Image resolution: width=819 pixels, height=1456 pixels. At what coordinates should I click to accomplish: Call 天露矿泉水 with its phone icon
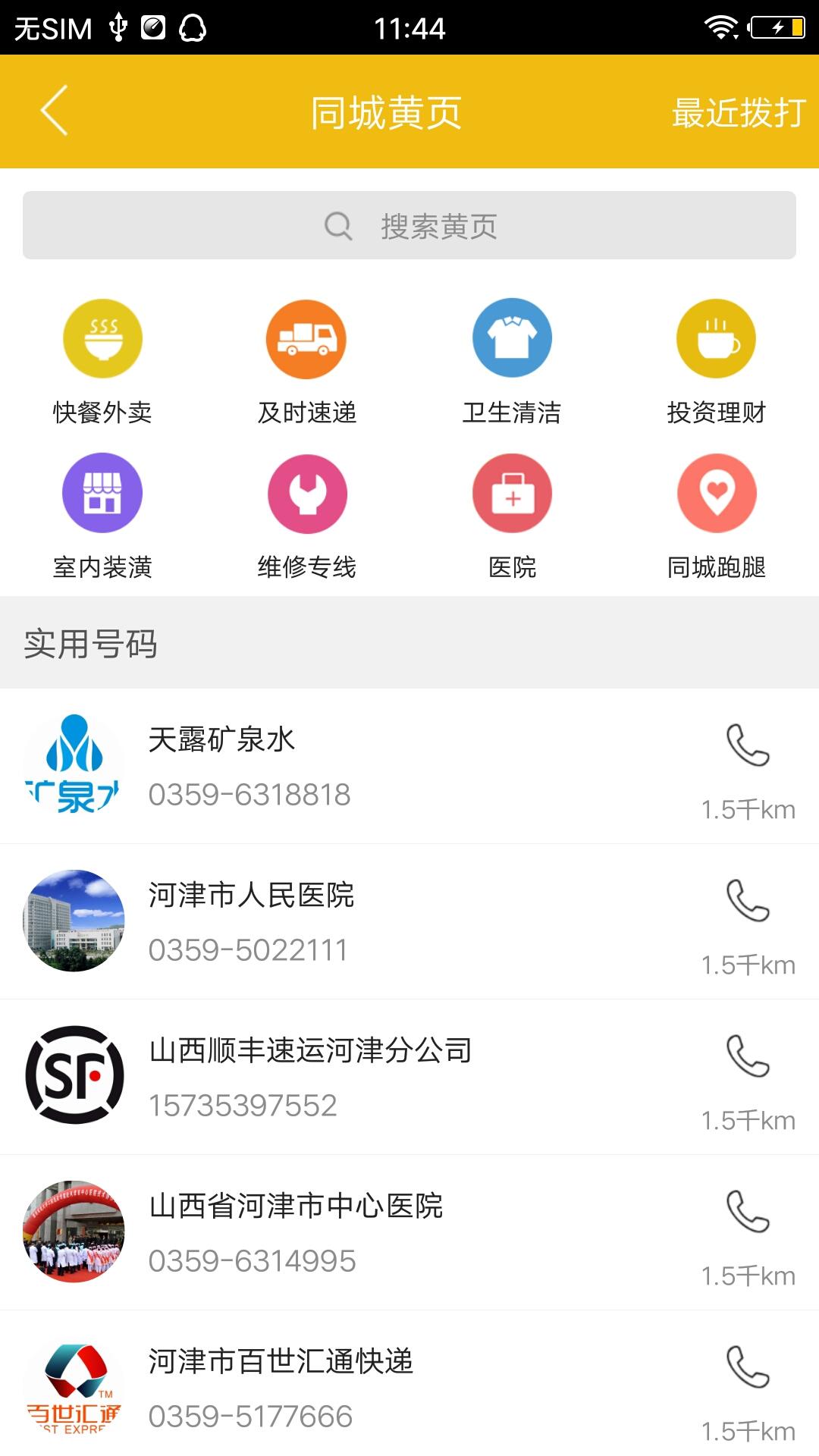748,746
